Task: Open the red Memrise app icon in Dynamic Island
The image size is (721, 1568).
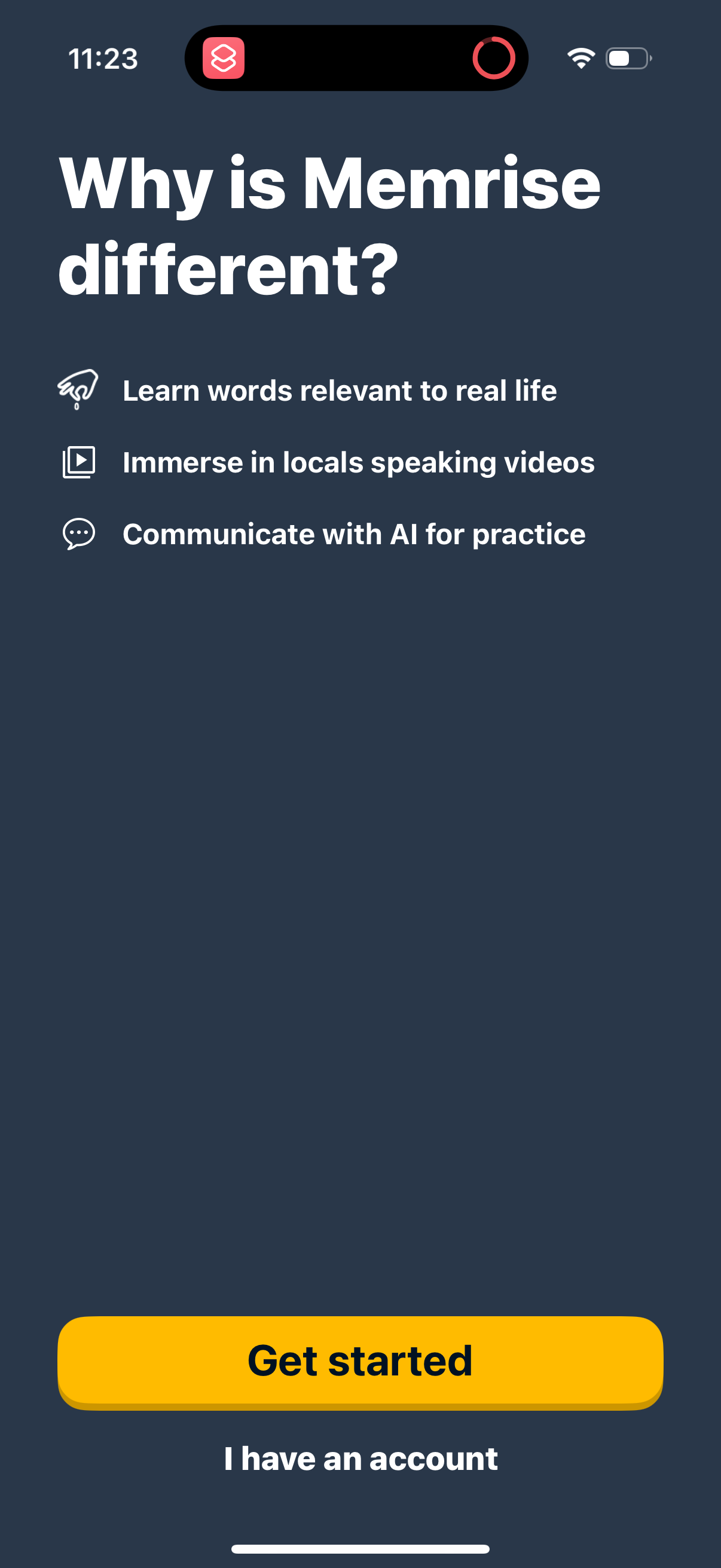Action: coord(225,58)
